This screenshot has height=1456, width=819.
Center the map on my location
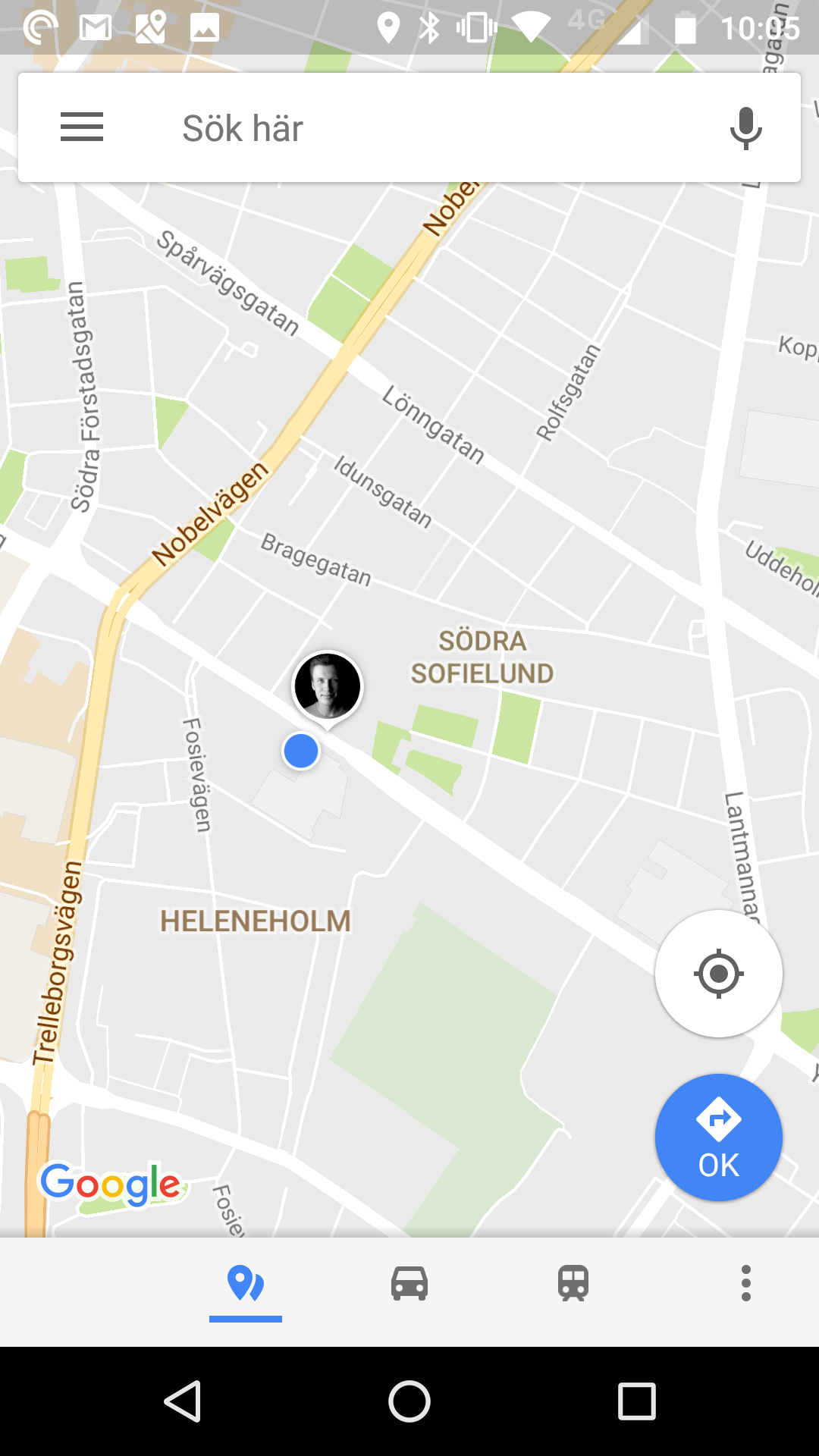coord(718,973)
